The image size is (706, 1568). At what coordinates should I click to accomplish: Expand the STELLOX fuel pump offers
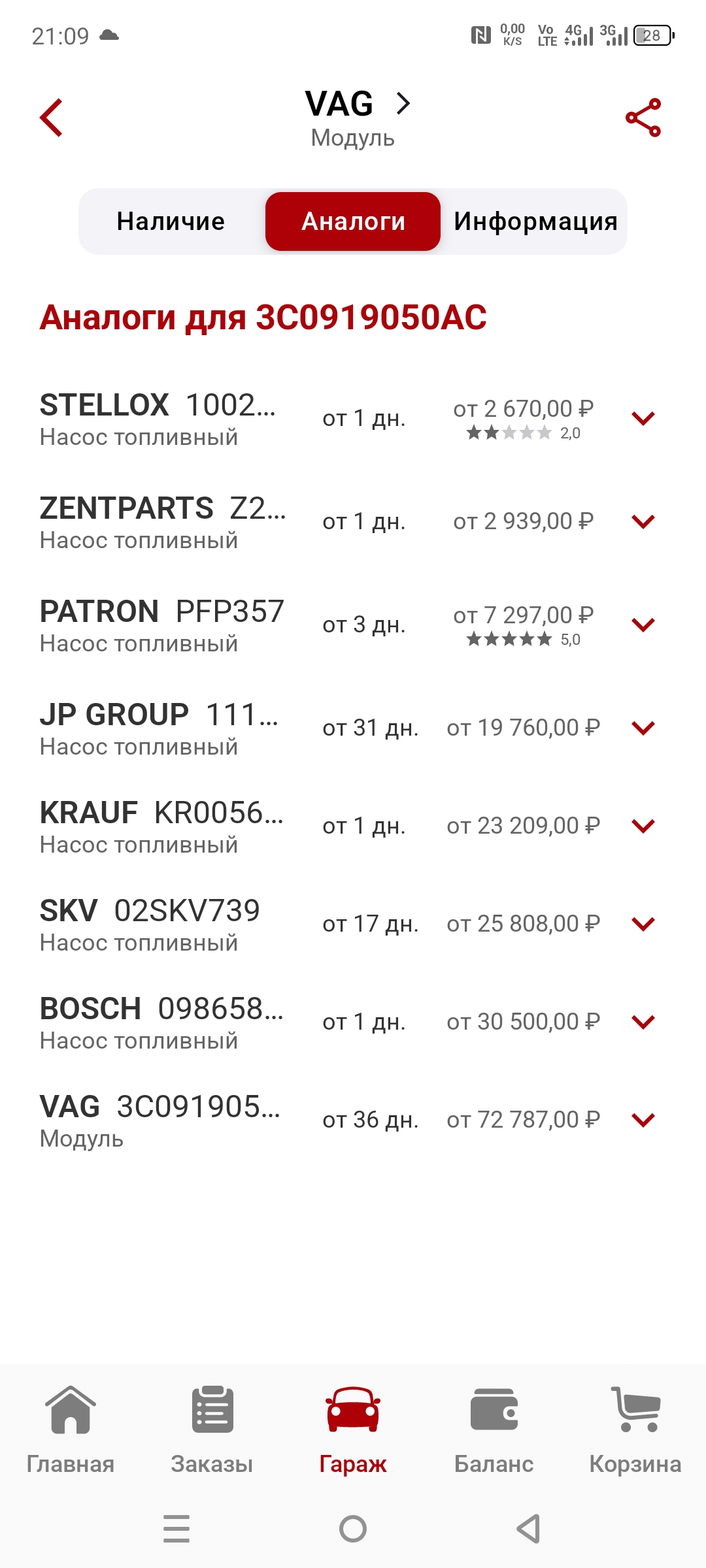pyautogui.click(x=643, y=418)
